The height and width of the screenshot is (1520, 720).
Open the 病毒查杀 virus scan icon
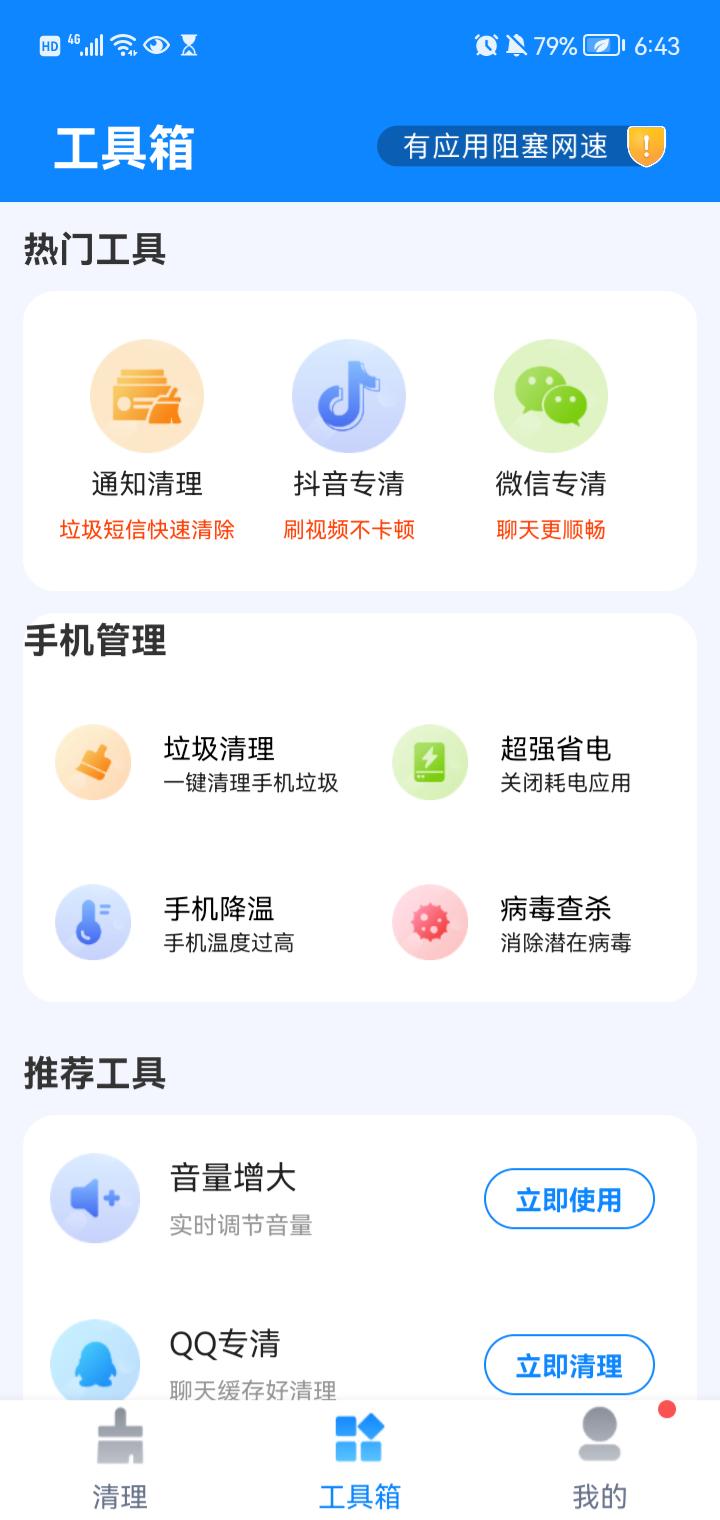tap(429, 922)
